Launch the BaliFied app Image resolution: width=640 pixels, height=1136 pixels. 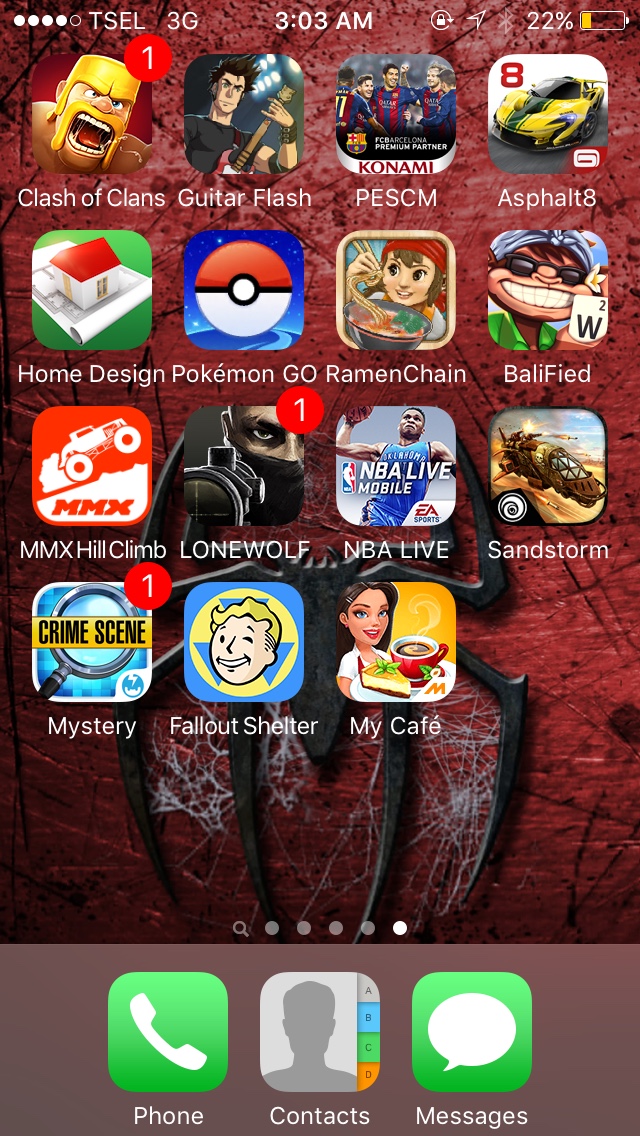548,290
